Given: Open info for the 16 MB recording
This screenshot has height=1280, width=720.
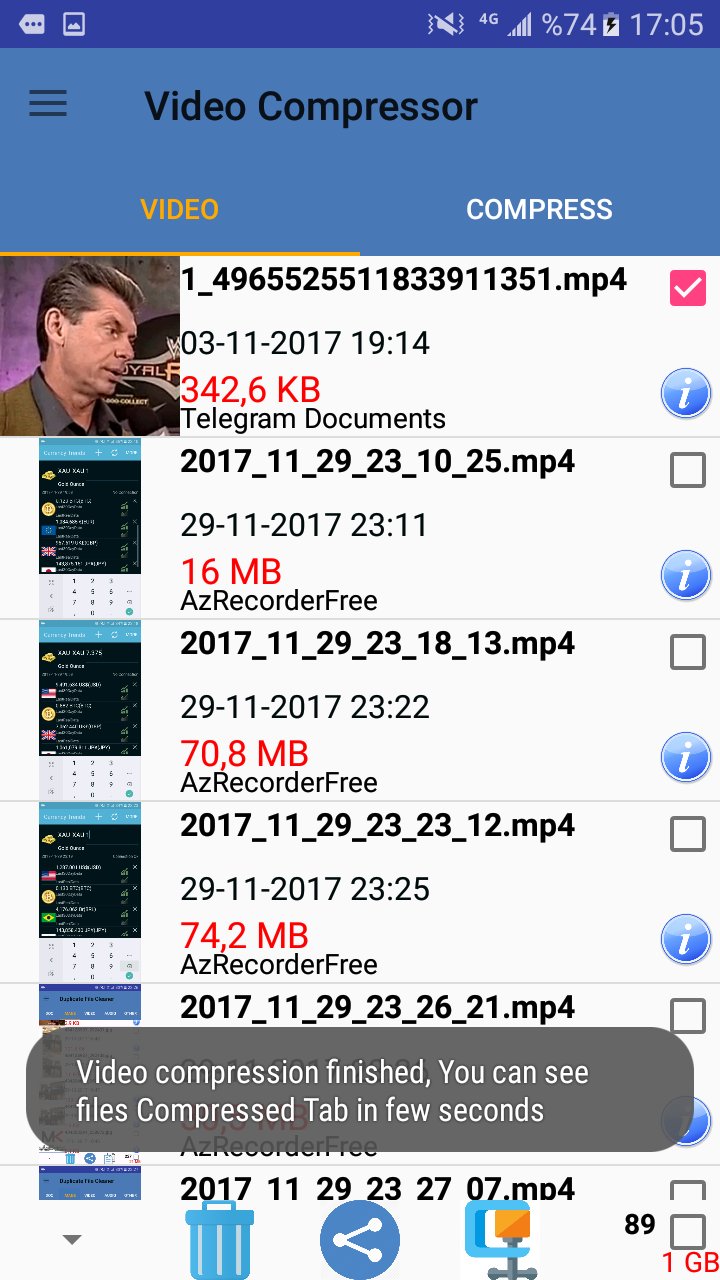Looking at the screenshot, I should pos(686,575).
